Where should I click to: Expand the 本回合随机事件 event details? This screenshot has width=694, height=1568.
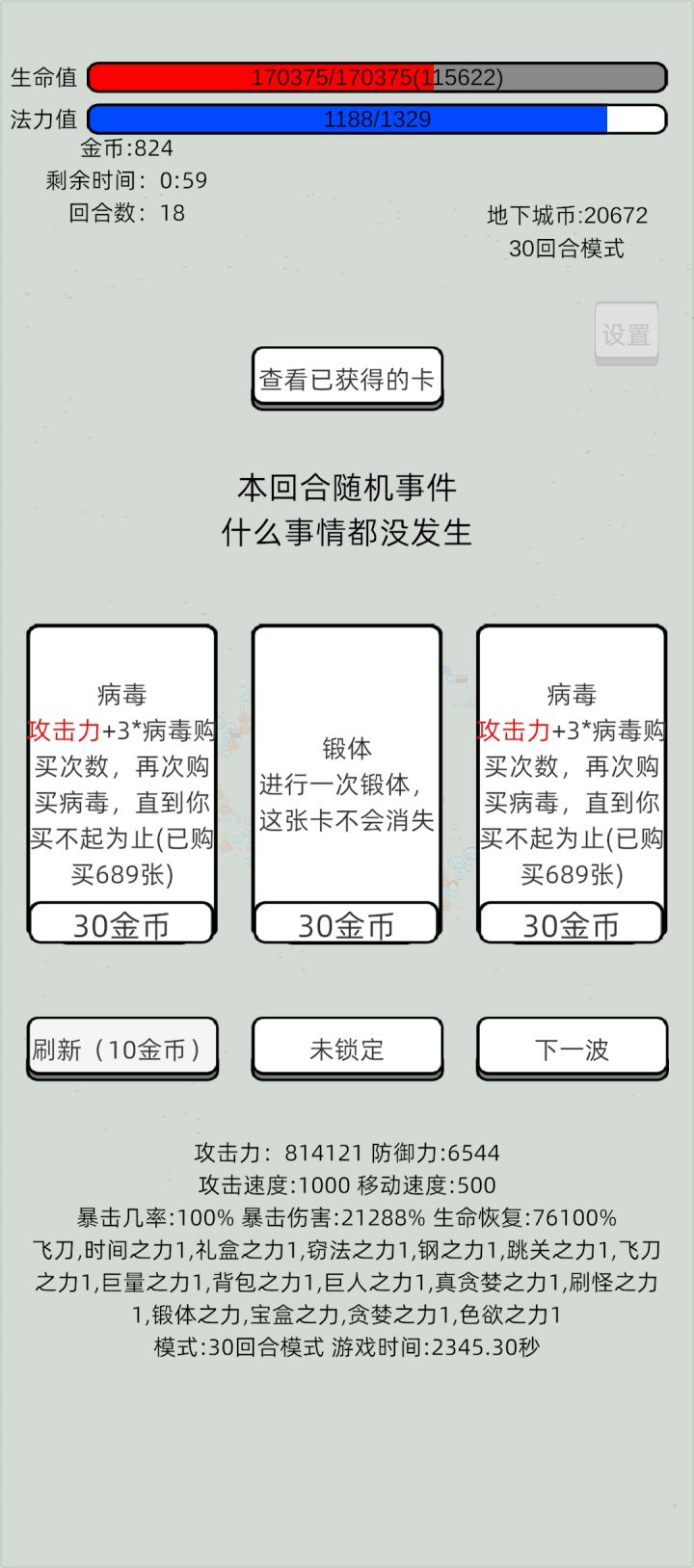tap(347, 489)
